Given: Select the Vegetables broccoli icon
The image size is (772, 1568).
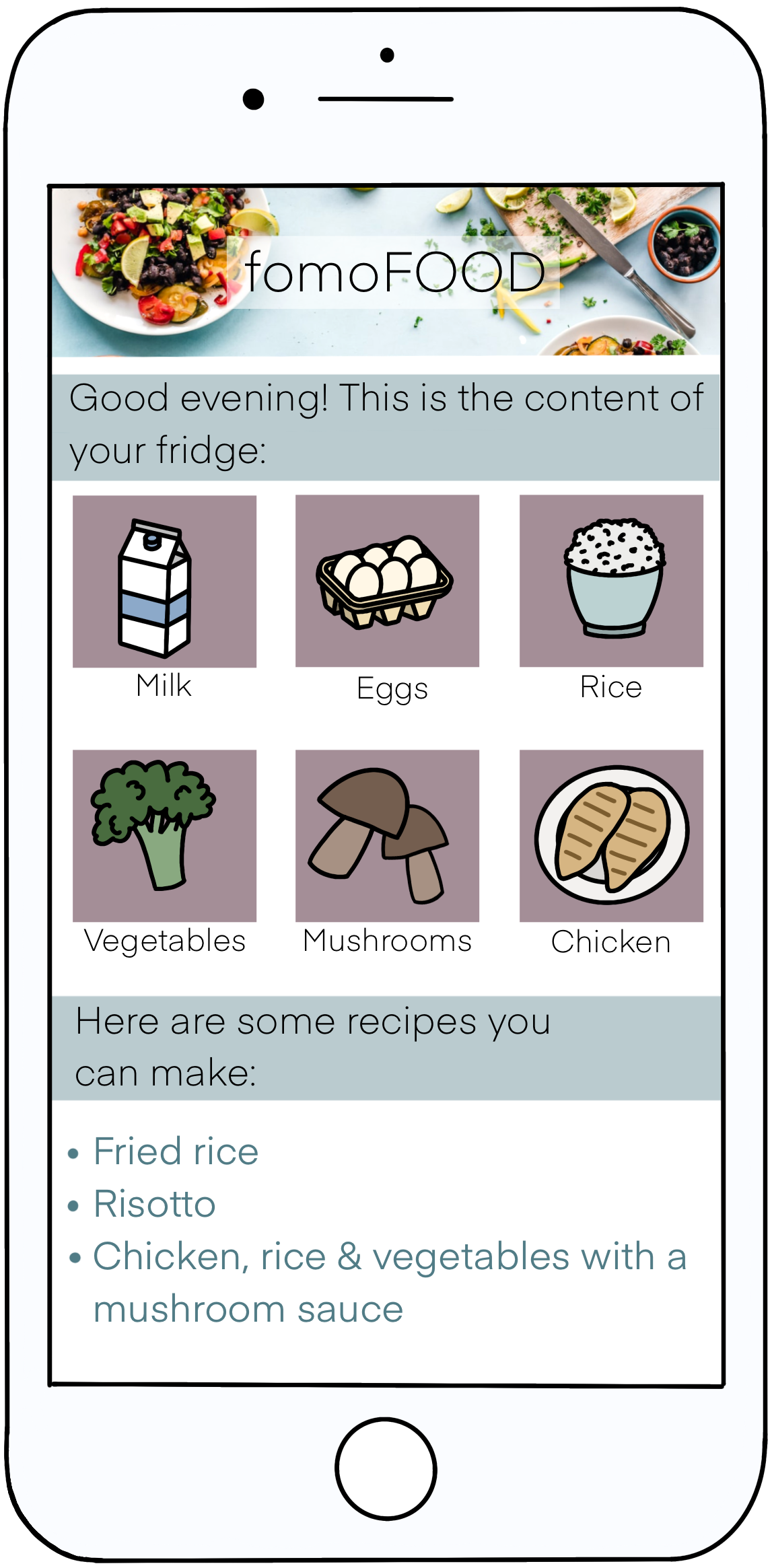Looking at the screenshot, I should (x=164, y=834).
